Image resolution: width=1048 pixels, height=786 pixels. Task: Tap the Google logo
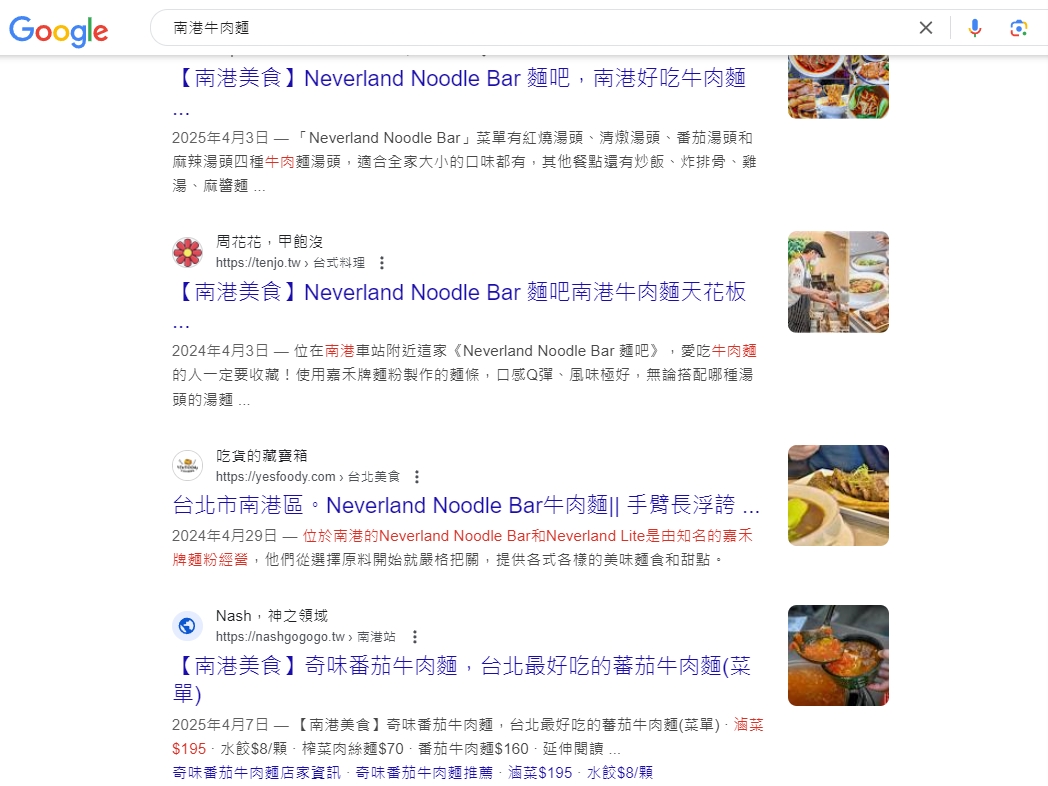[58, 30]
